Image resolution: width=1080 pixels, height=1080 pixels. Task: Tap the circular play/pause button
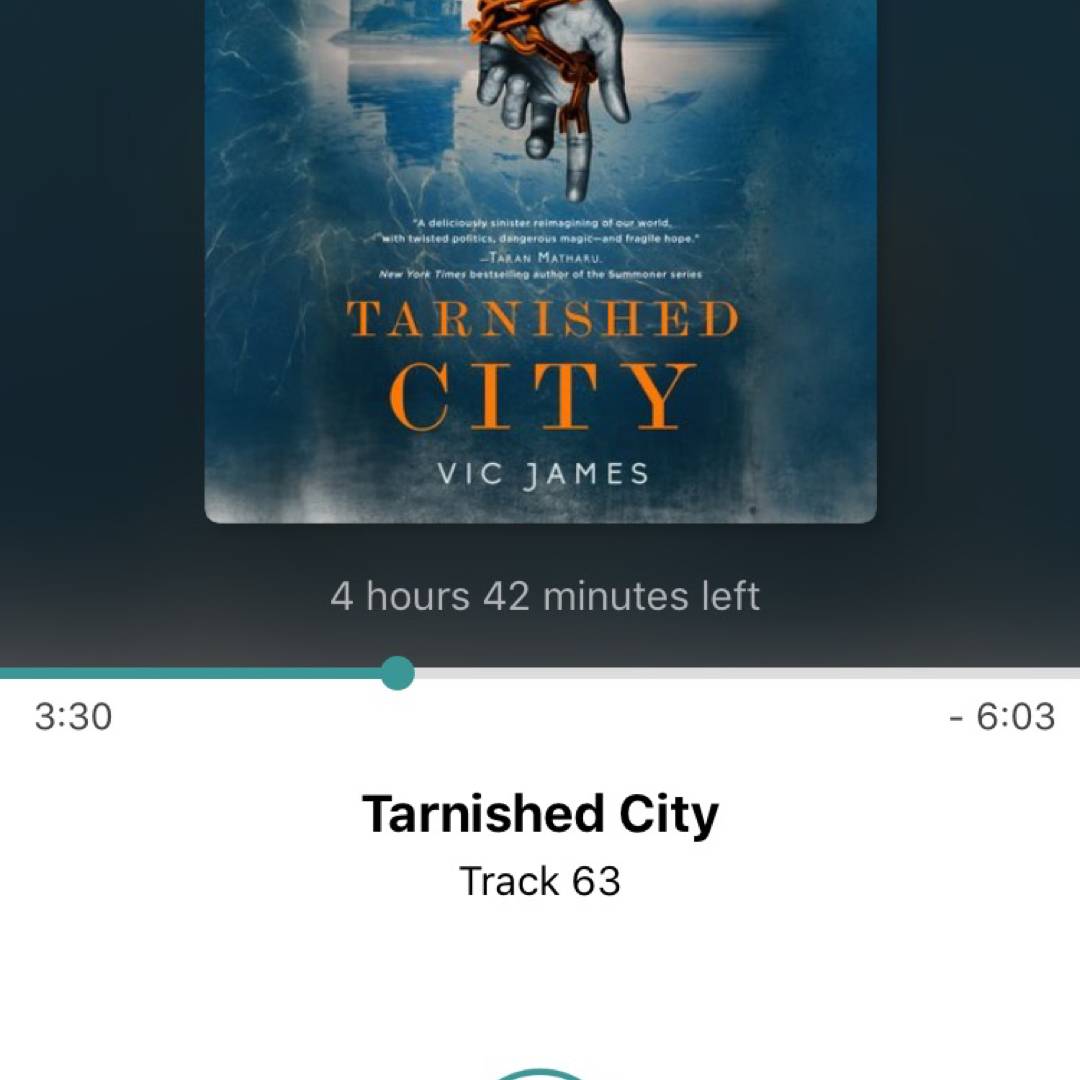tap(540, 1074)
